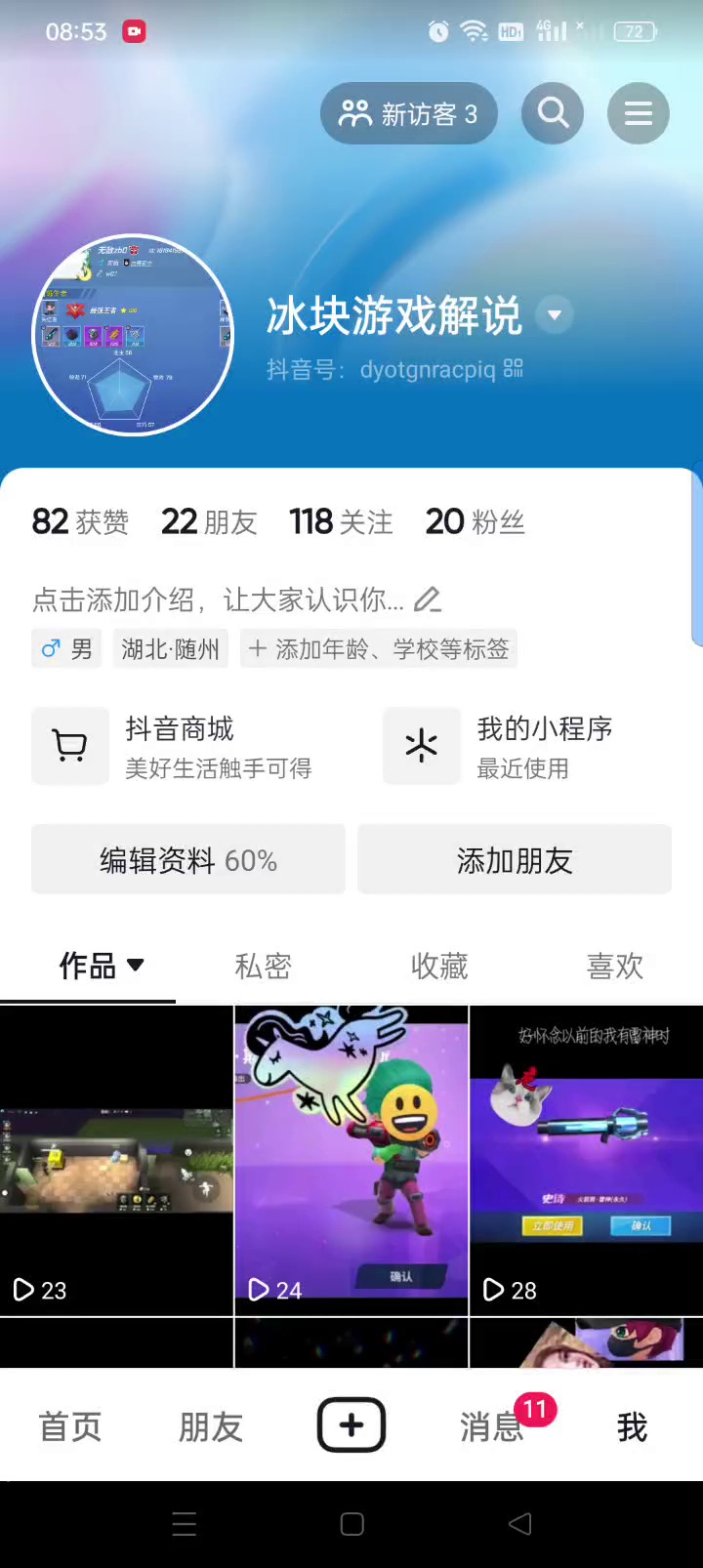Screen dimensions: 703x1568
Task: Tap the profile avatar picture
Action: pos(133,335)
